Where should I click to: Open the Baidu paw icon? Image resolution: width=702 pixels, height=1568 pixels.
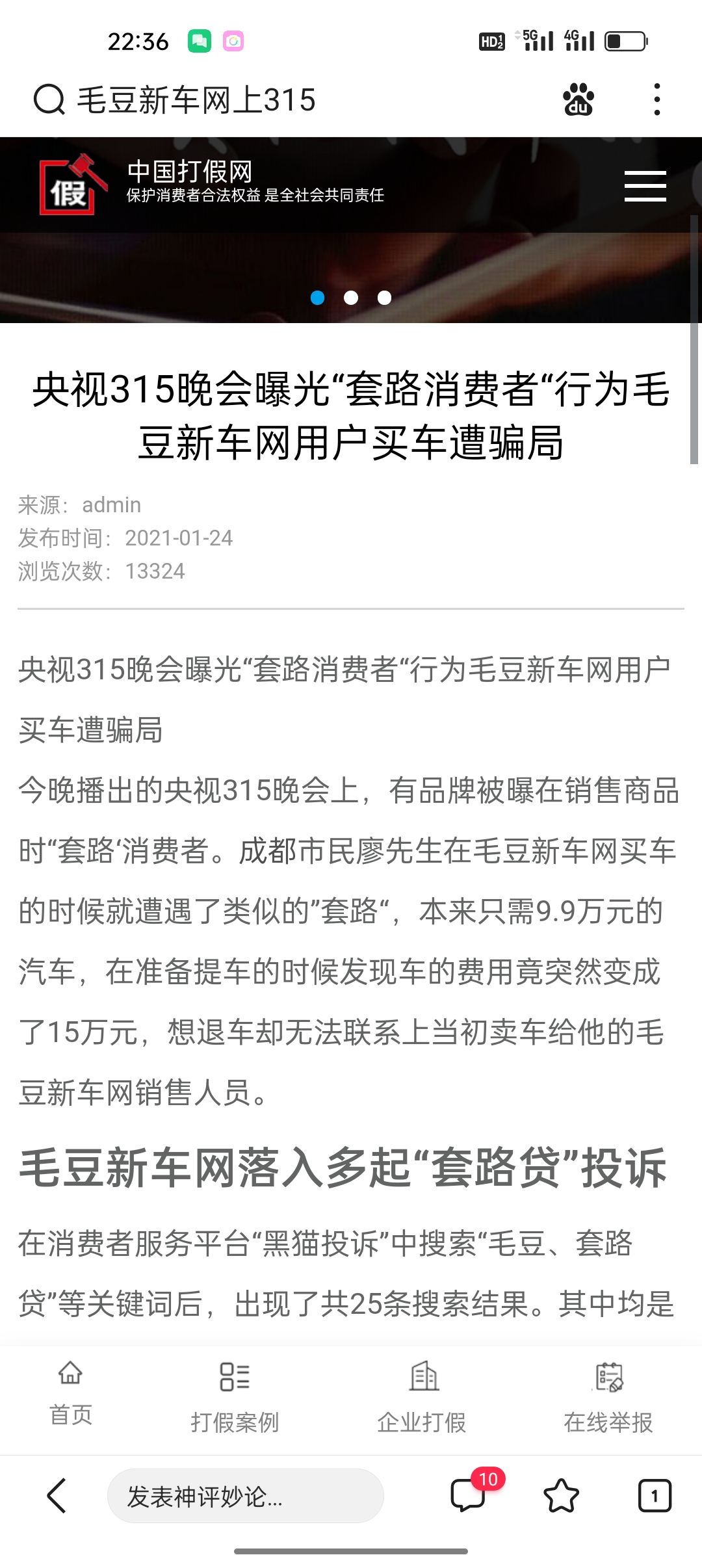tap(578, 100)
